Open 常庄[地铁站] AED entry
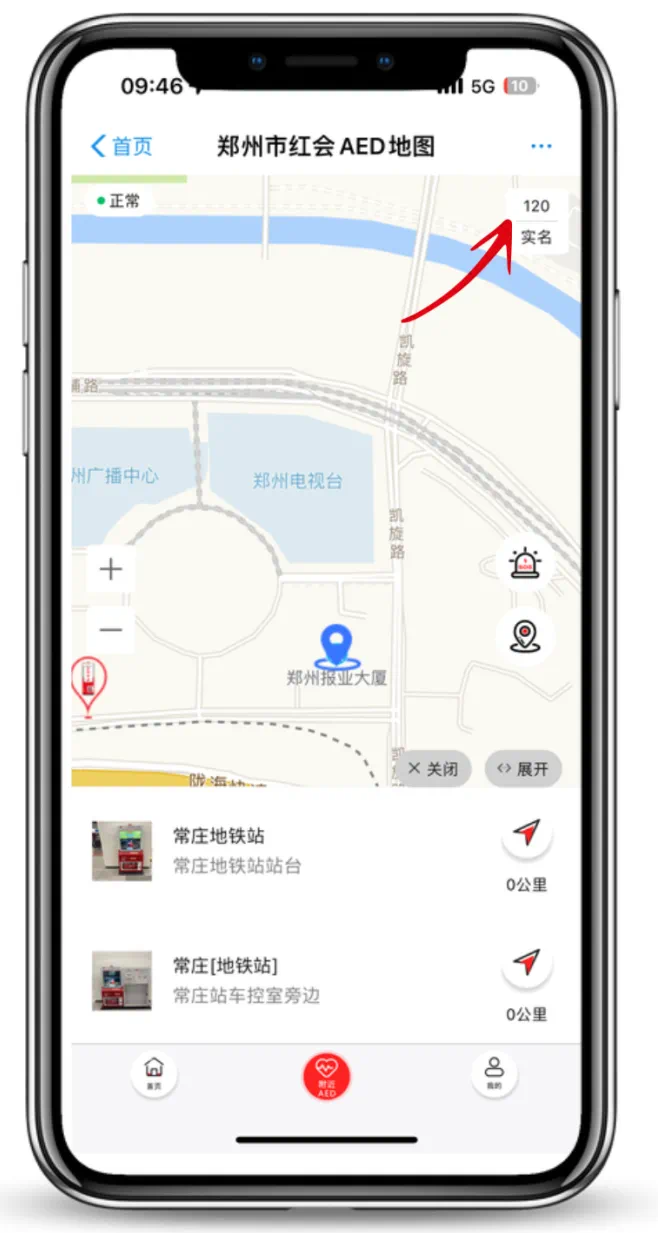Viewport: 658px width, 1233px height. pyautogui.click(x=225, y=965)
